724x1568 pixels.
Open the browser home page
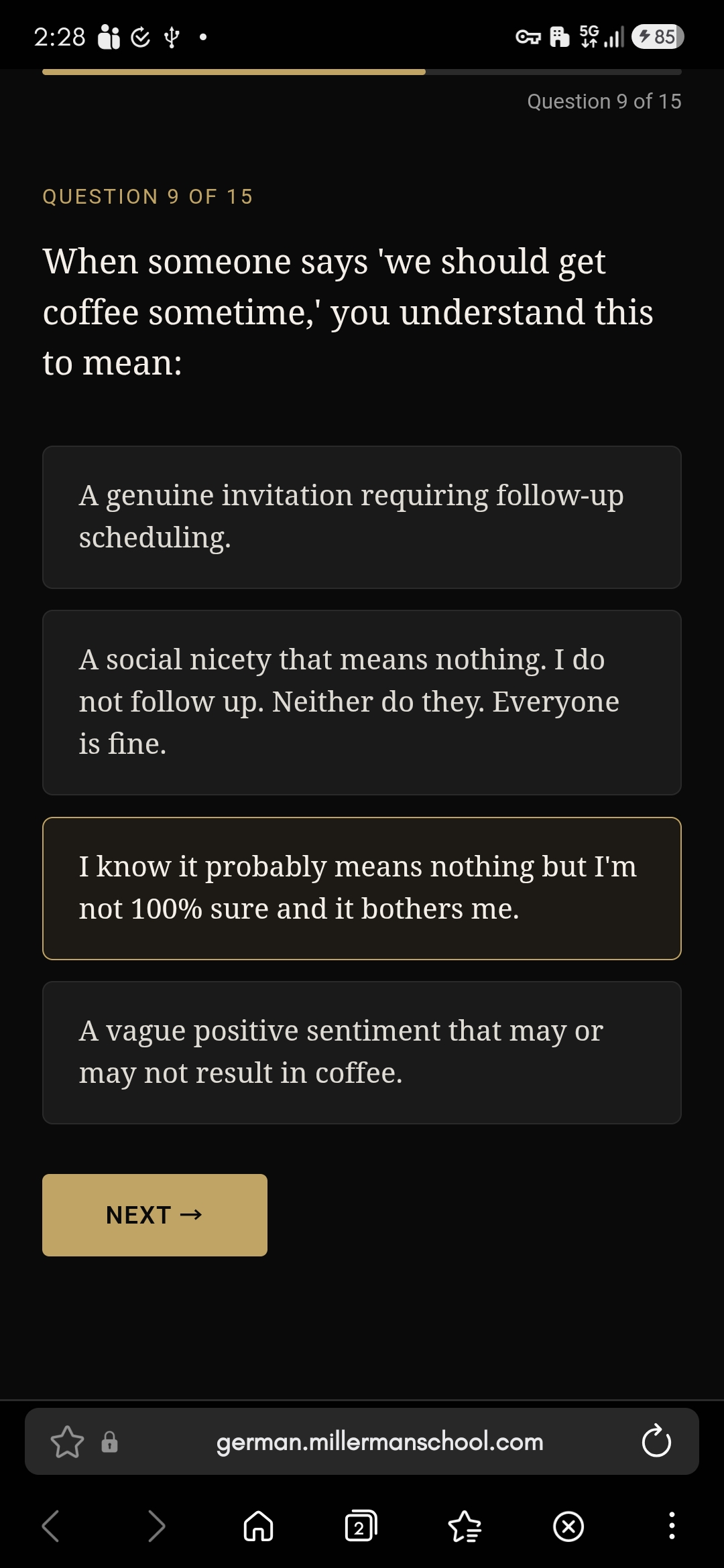click(258, 1526)
